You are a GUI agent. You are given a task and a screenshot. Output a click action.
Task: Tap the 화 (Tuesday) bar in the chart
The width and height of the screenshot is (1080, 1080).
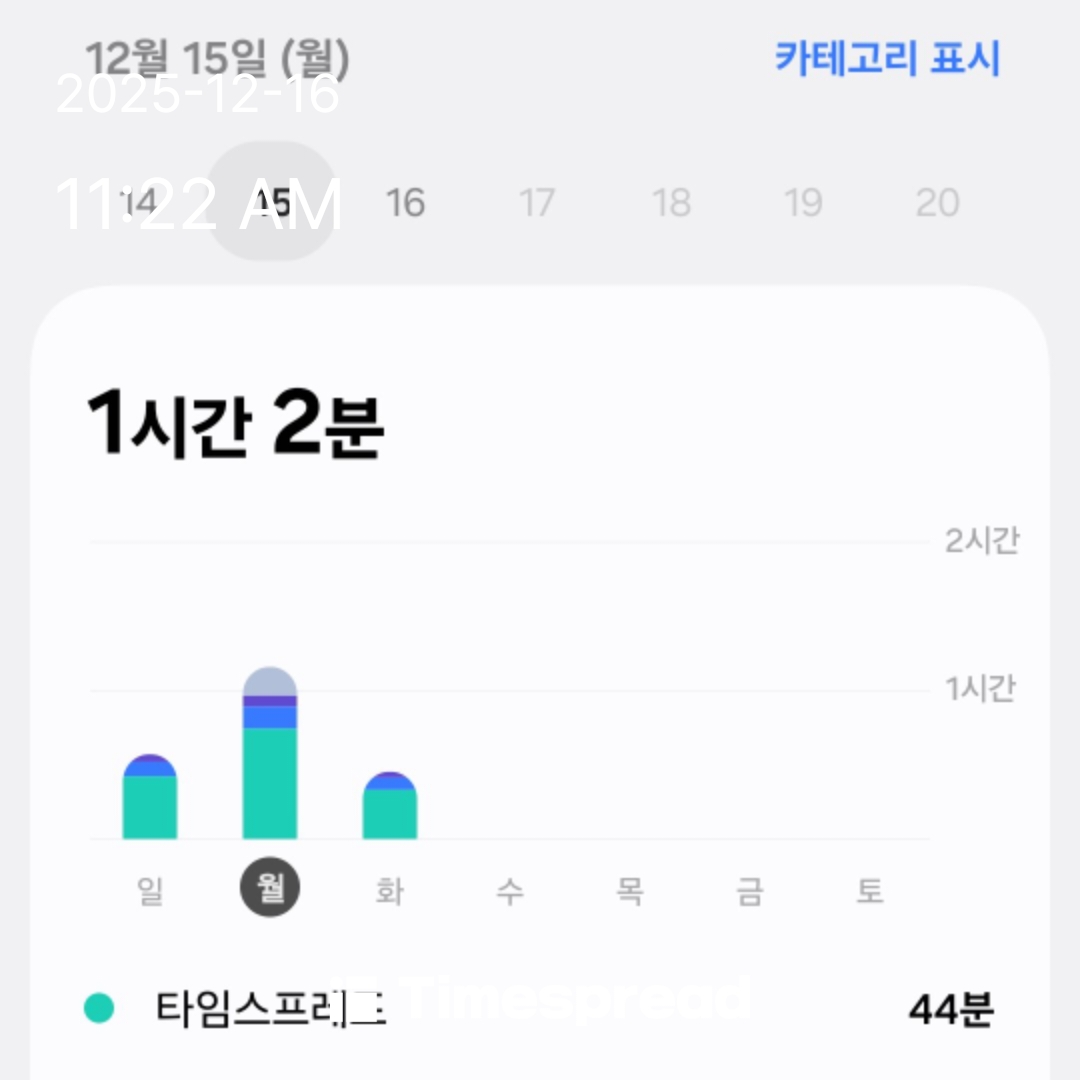(389, 807)
